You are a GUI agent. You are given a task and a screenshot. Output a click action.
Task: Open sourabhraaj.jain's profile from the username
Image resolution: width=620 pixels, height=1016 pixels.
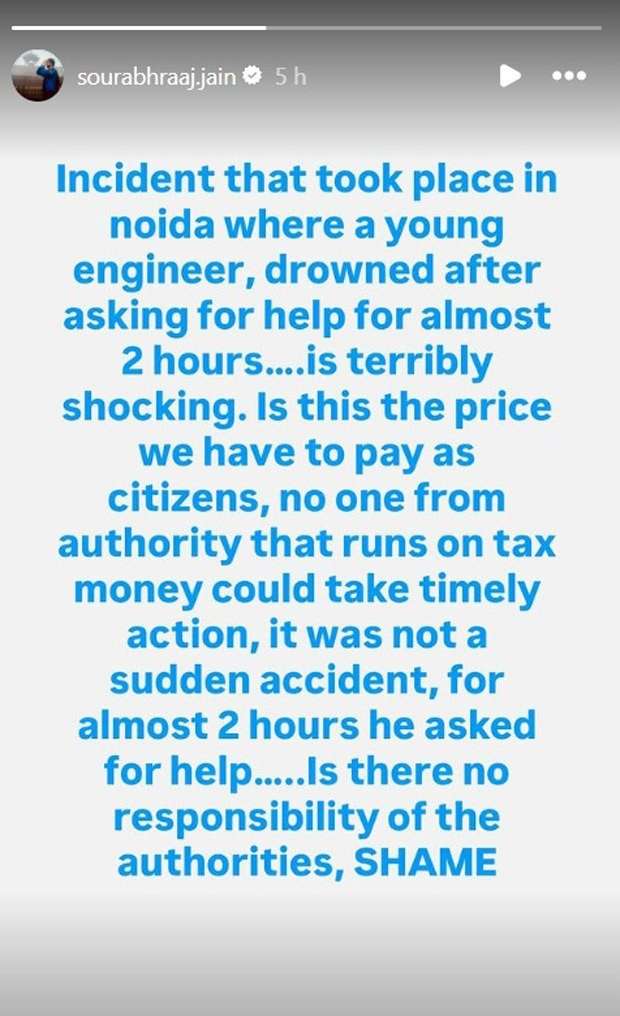156,76
